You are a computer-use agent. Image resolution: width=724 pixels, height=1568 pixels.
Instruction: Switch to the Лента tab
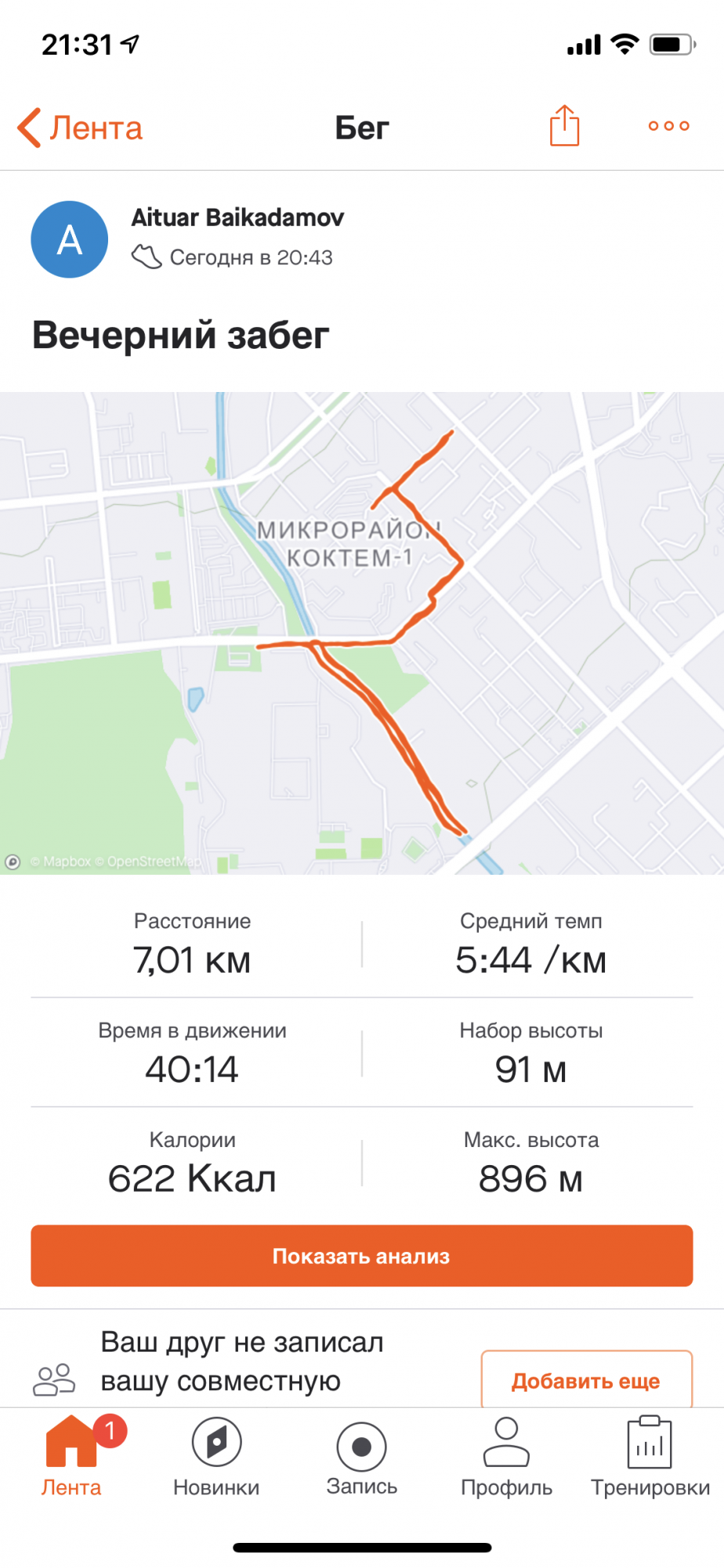pos(71,1457)
